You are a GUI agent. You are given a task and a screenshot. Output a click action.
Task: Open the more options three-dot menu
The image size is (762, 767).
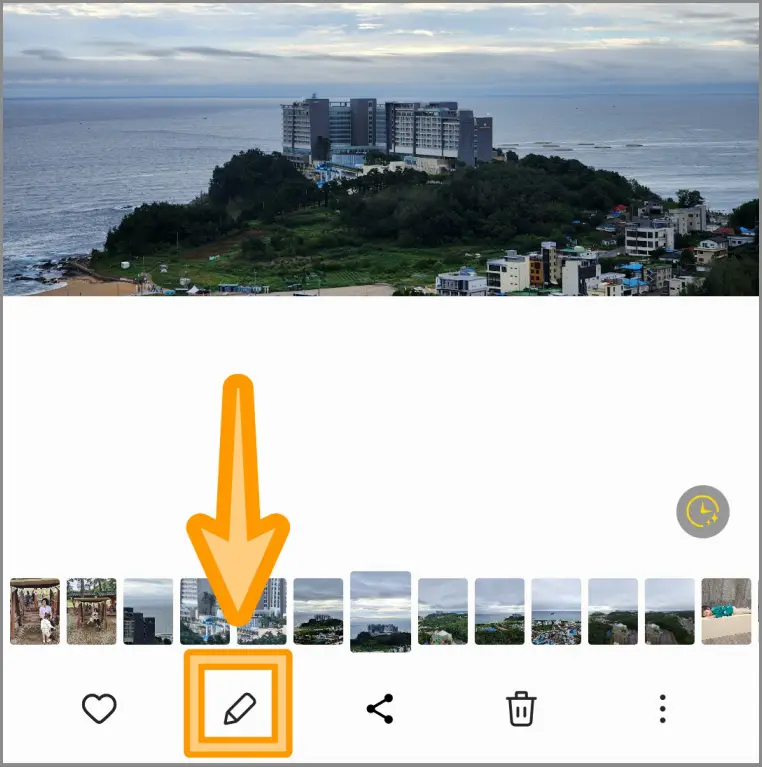(x=662, y=710)
